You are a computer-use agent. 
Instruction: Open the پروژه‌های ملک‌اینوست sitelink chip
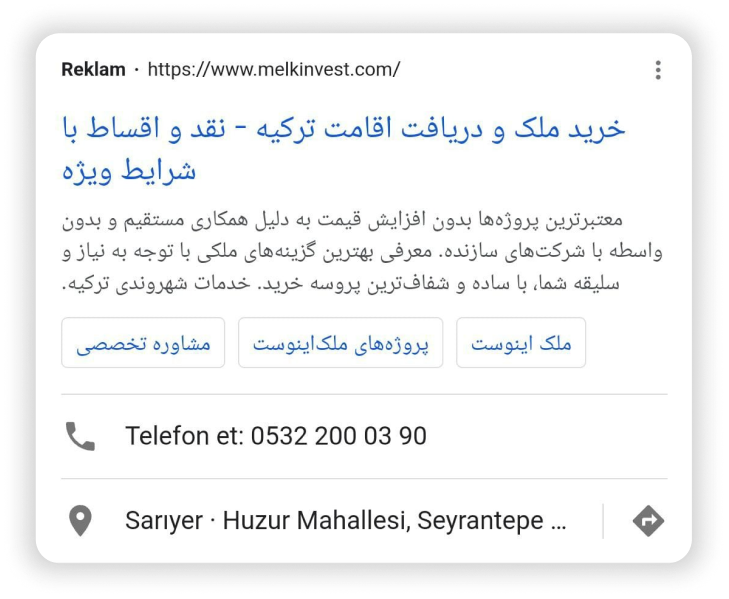coord(340,343)
